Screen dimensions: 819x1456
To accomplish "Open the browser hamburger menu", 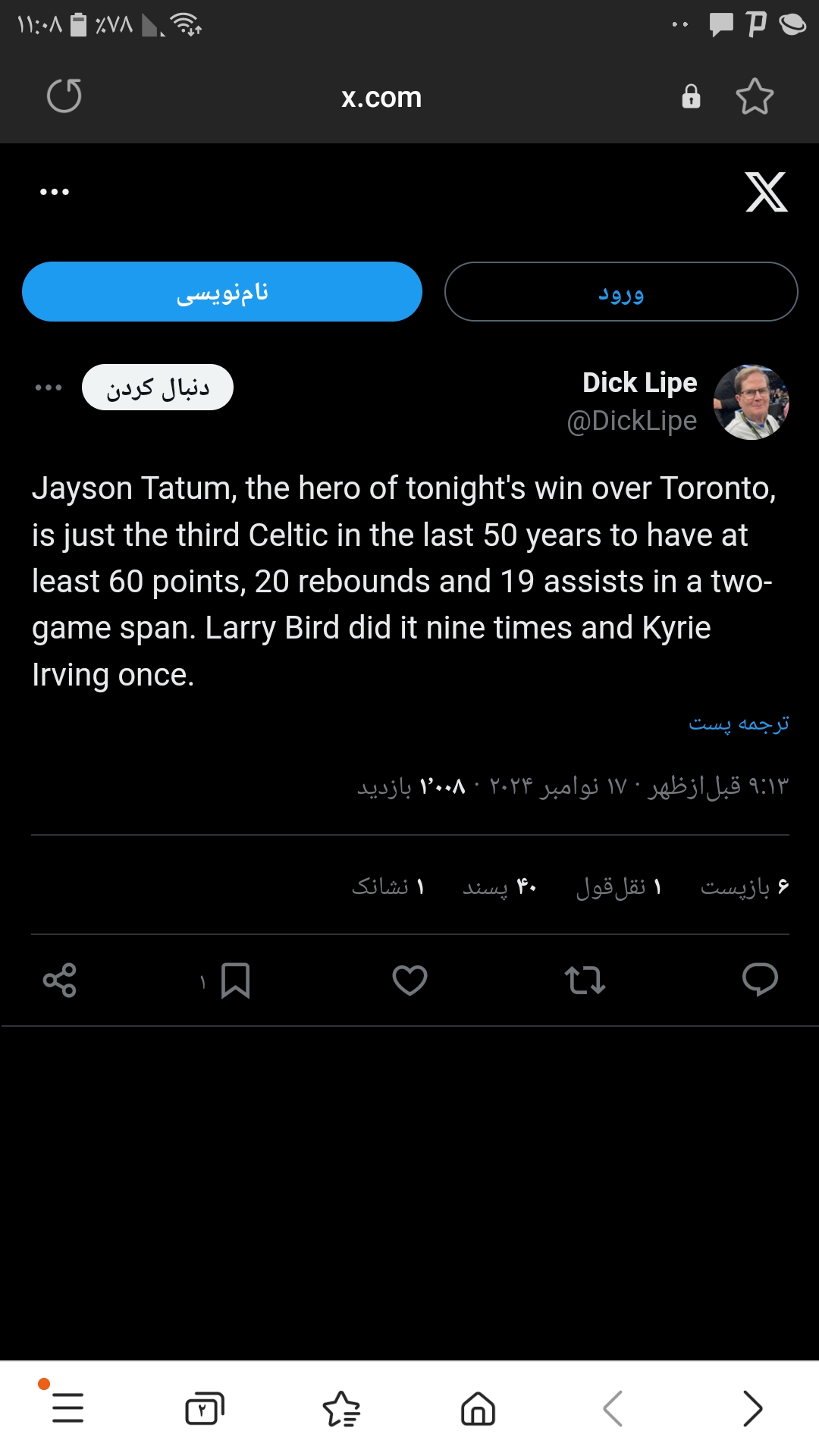I will click(67, 1407).
